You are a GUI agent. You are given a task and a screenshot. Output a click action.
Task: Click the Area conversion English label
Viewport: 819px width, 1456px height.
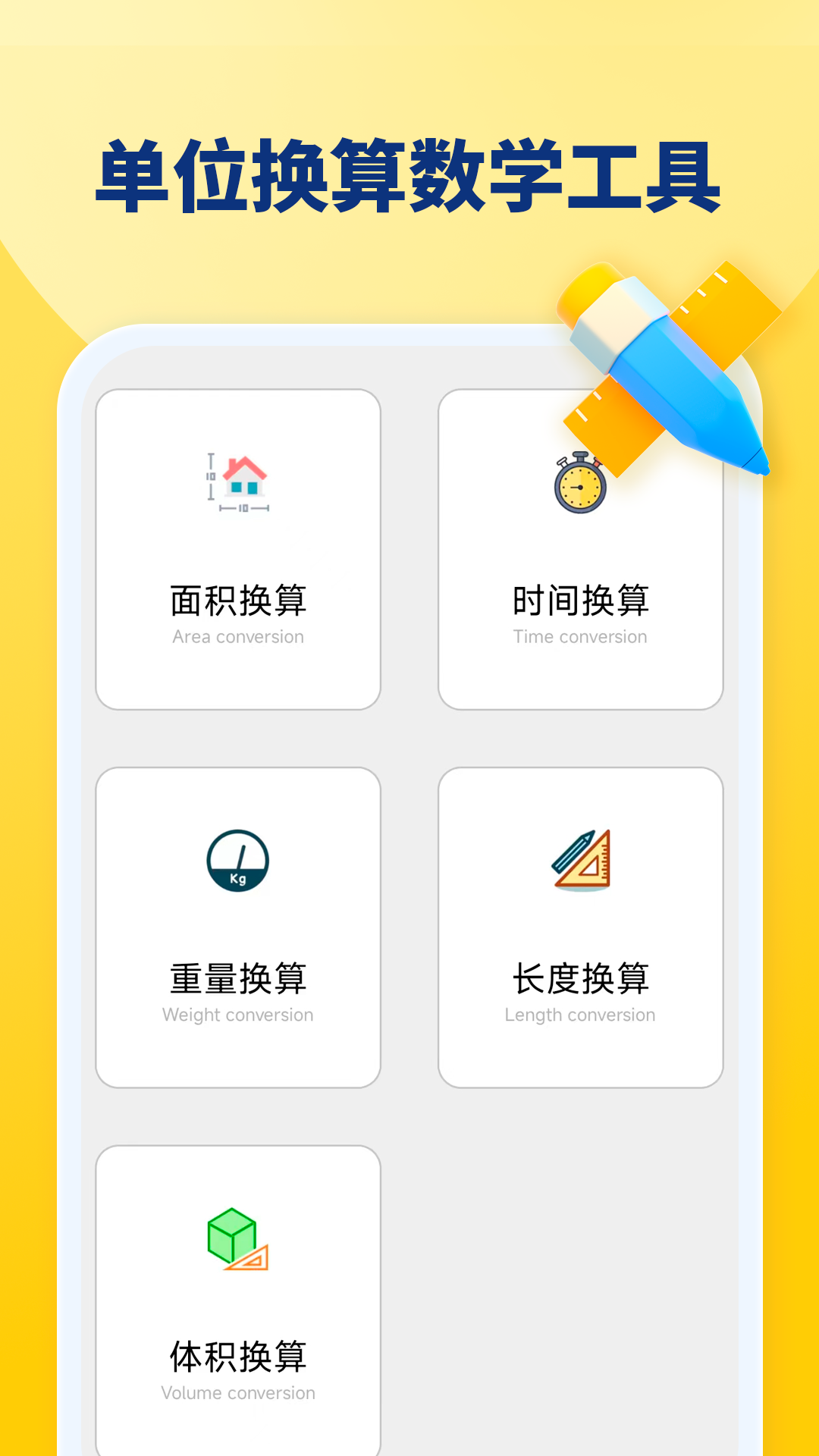click(x=237, y=636)
